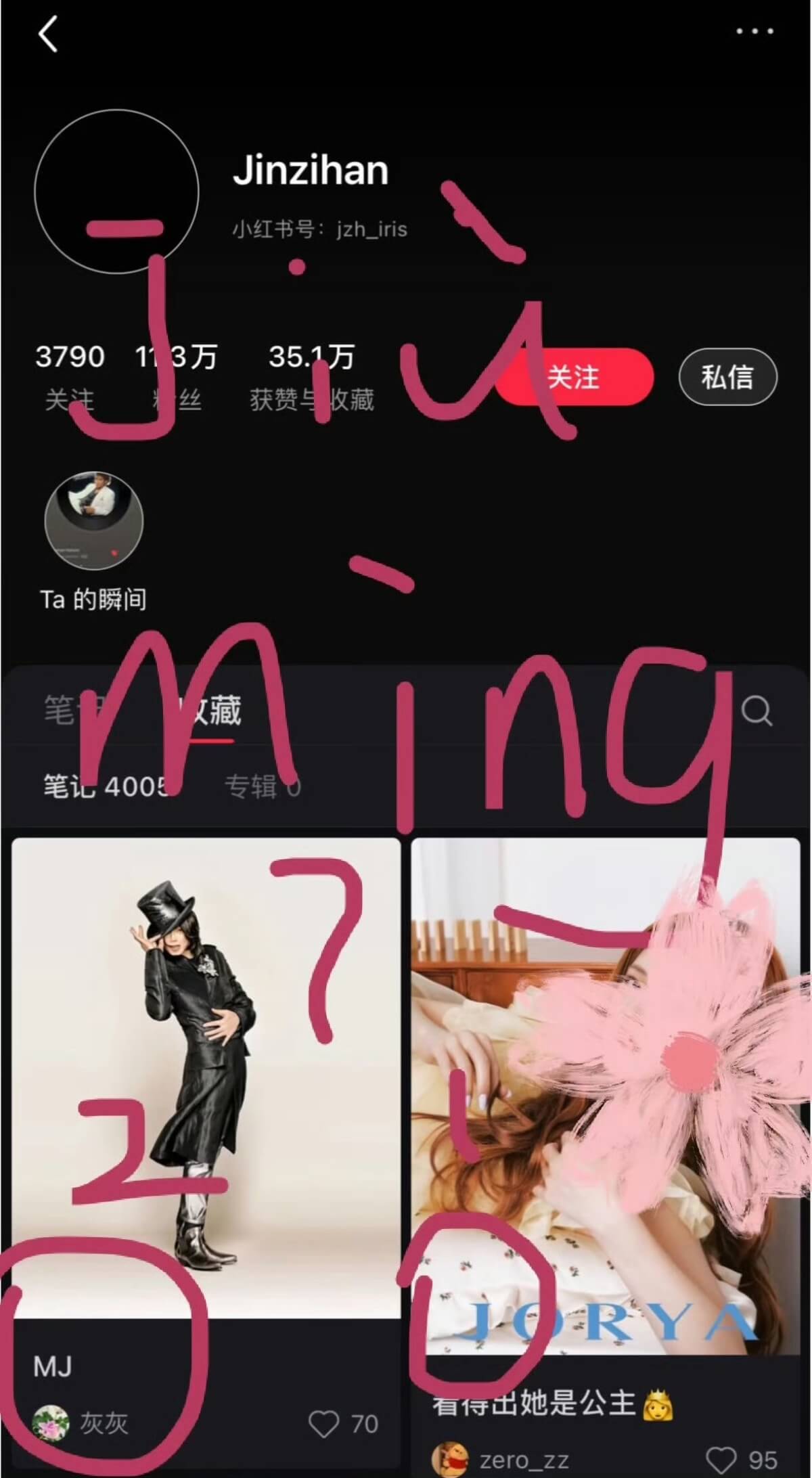This screenshot has height=1478, width=812.
Task: Open author zero_zz's profile
Action: pos(501,1460)
